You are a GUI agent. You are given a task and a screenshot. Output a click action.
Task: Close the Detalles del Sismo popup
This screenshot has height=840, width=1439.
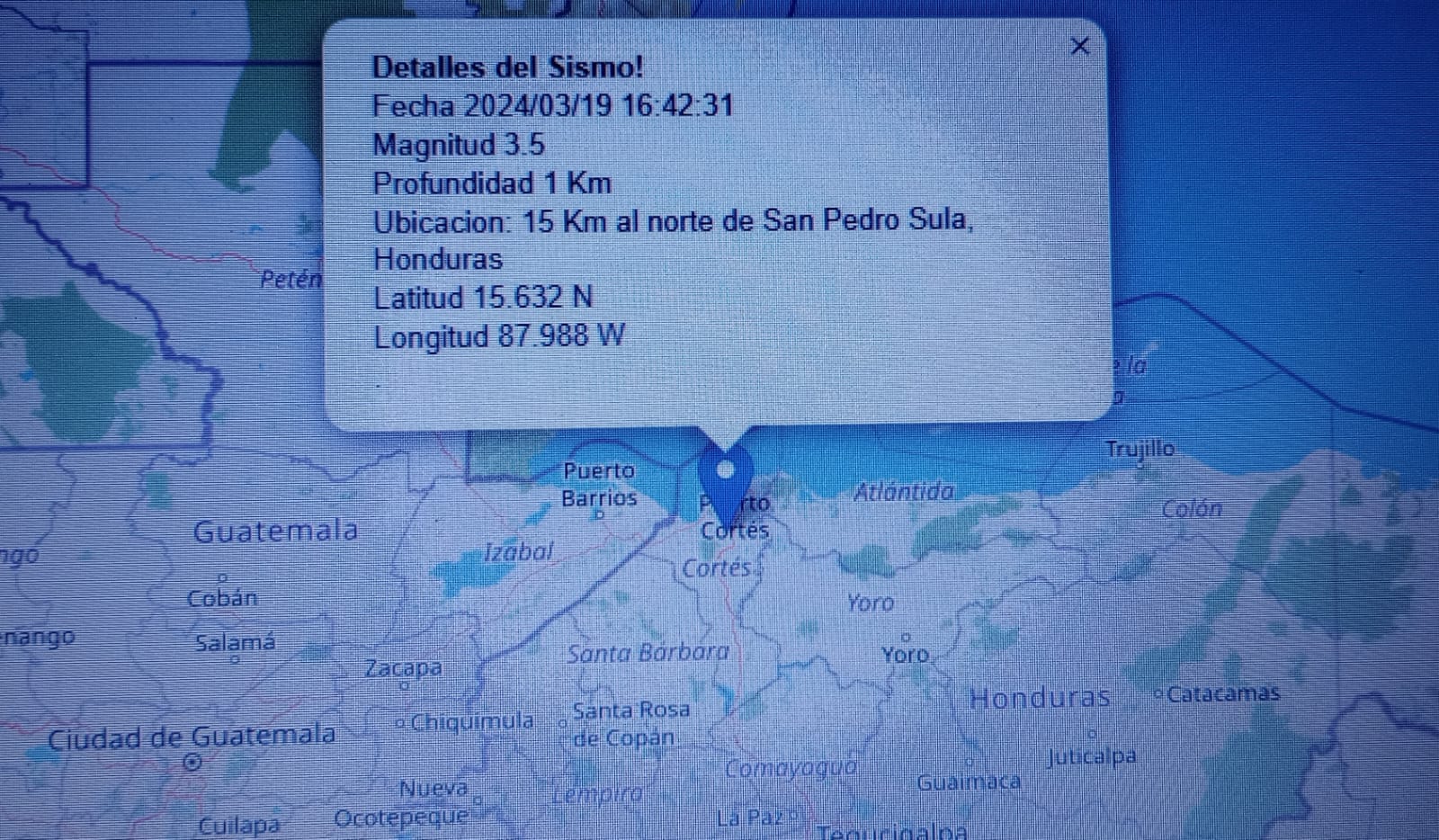[x=1080, y=46]
